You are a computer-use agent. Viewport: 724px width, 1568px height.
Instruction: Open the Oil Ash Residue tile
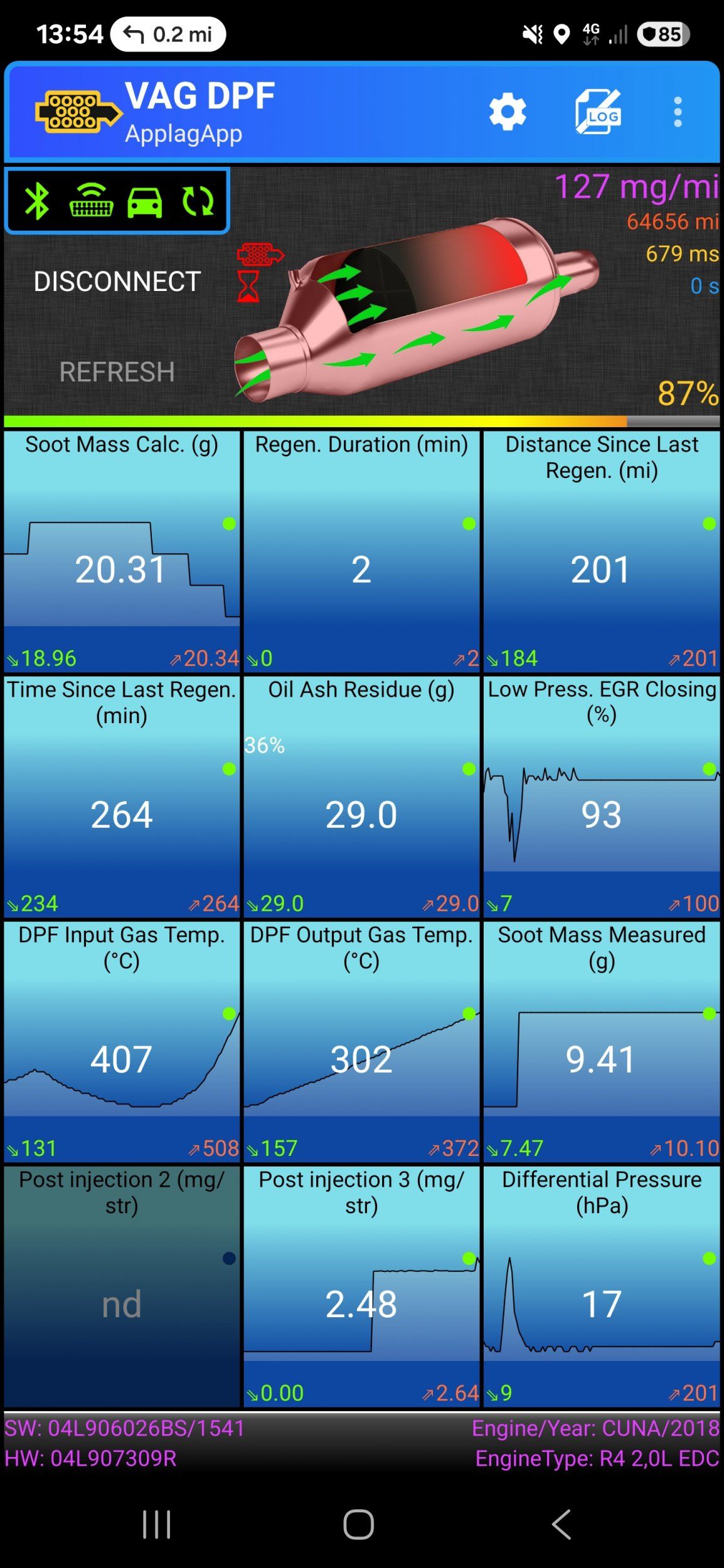pyautogui.click(x=361, y=796)
